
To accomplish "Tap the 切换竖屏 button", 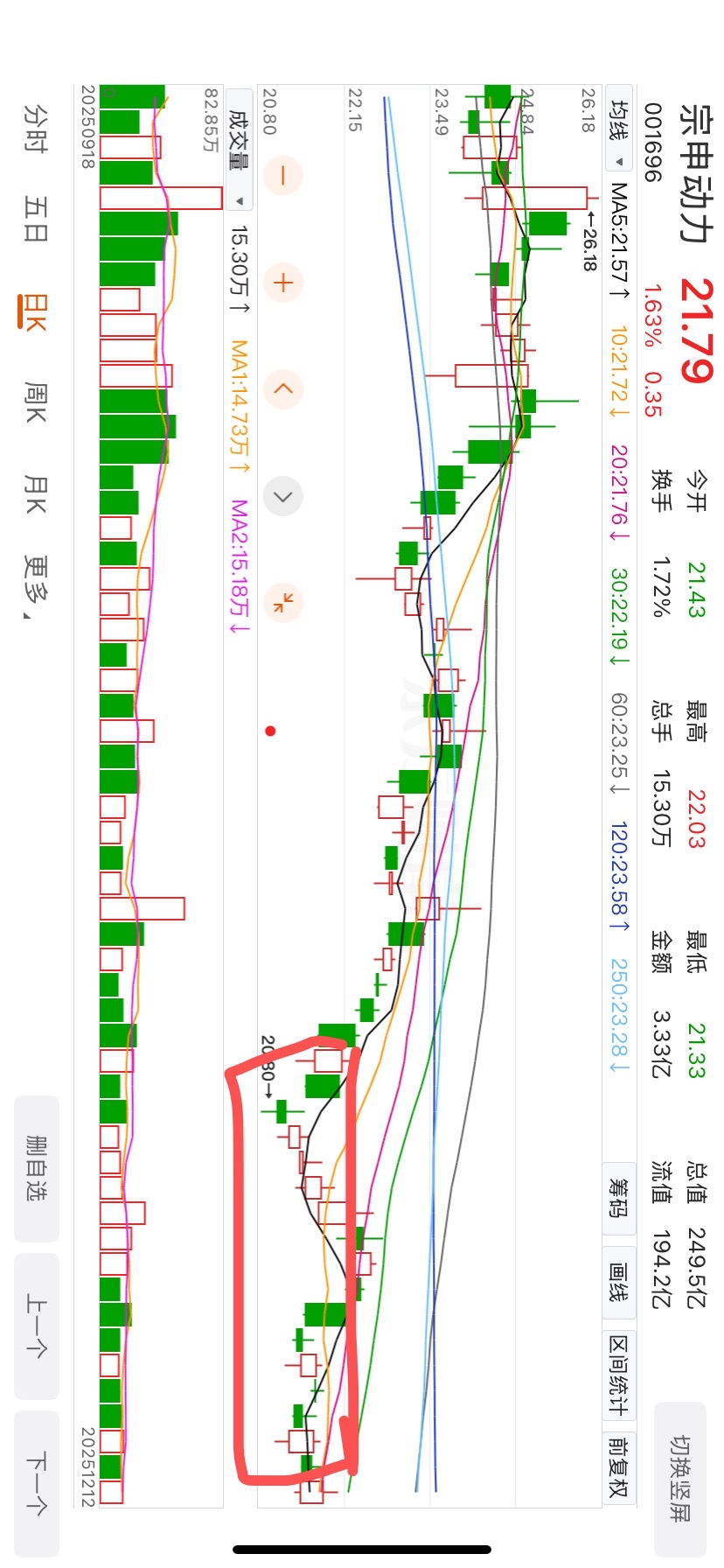I will point(680,1478).
